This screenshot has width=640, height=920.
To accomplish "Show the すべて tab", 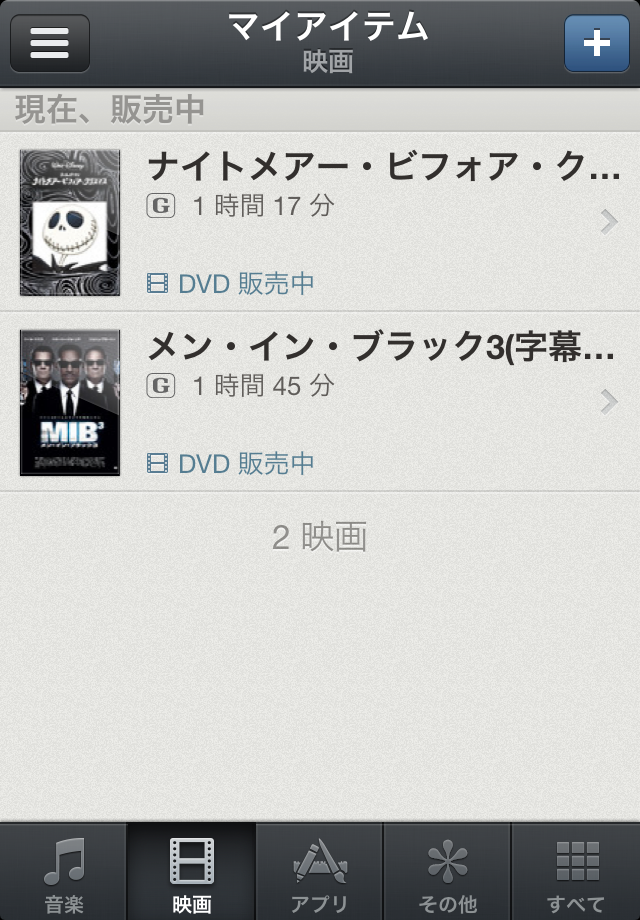I will [x=576, y=874].
